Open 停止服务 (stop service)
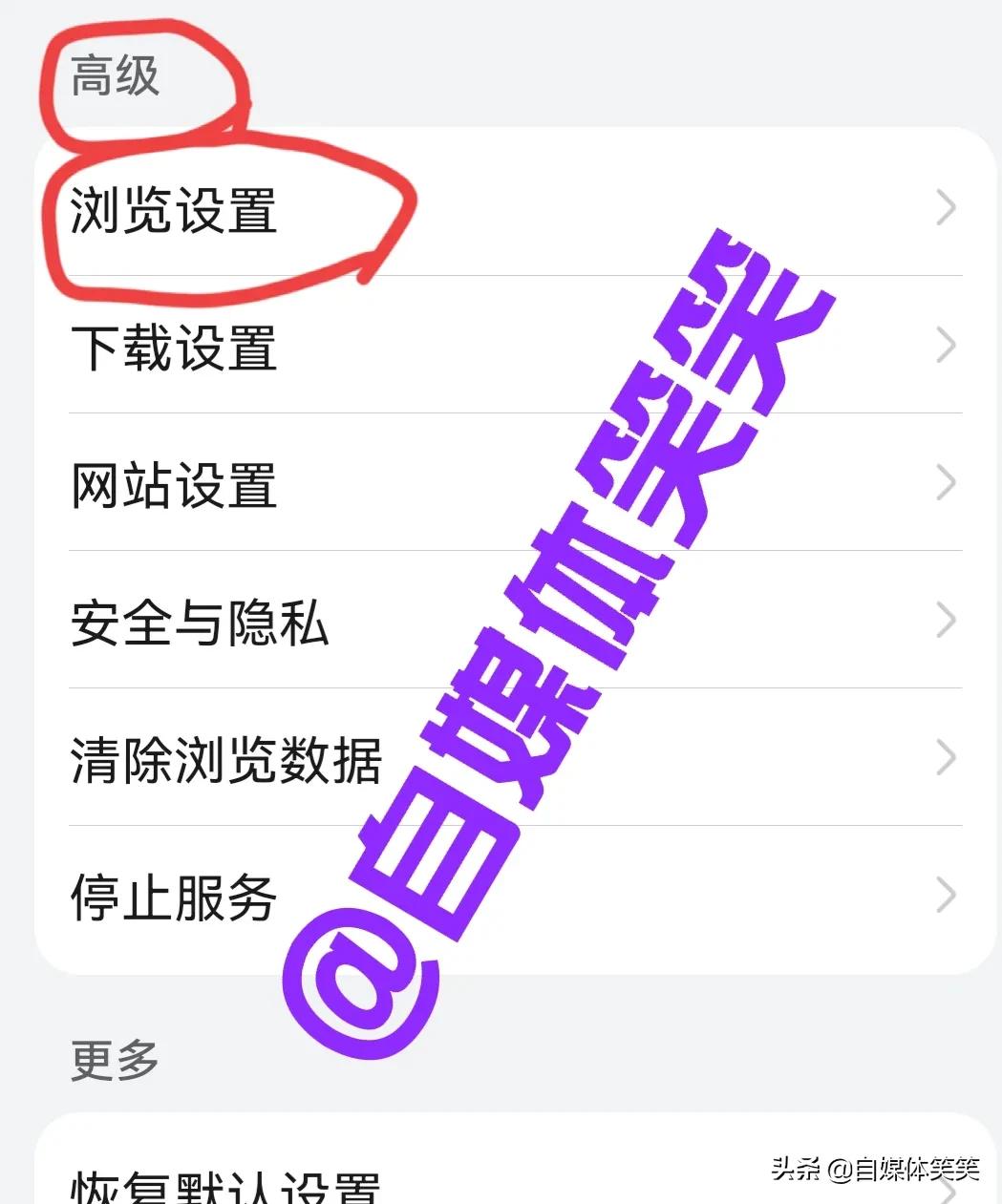 pyautogui.click(x=174, y=896)
